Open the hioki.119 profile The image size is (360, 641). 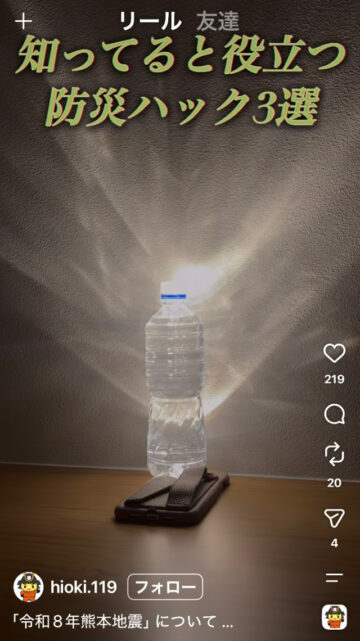83,587
